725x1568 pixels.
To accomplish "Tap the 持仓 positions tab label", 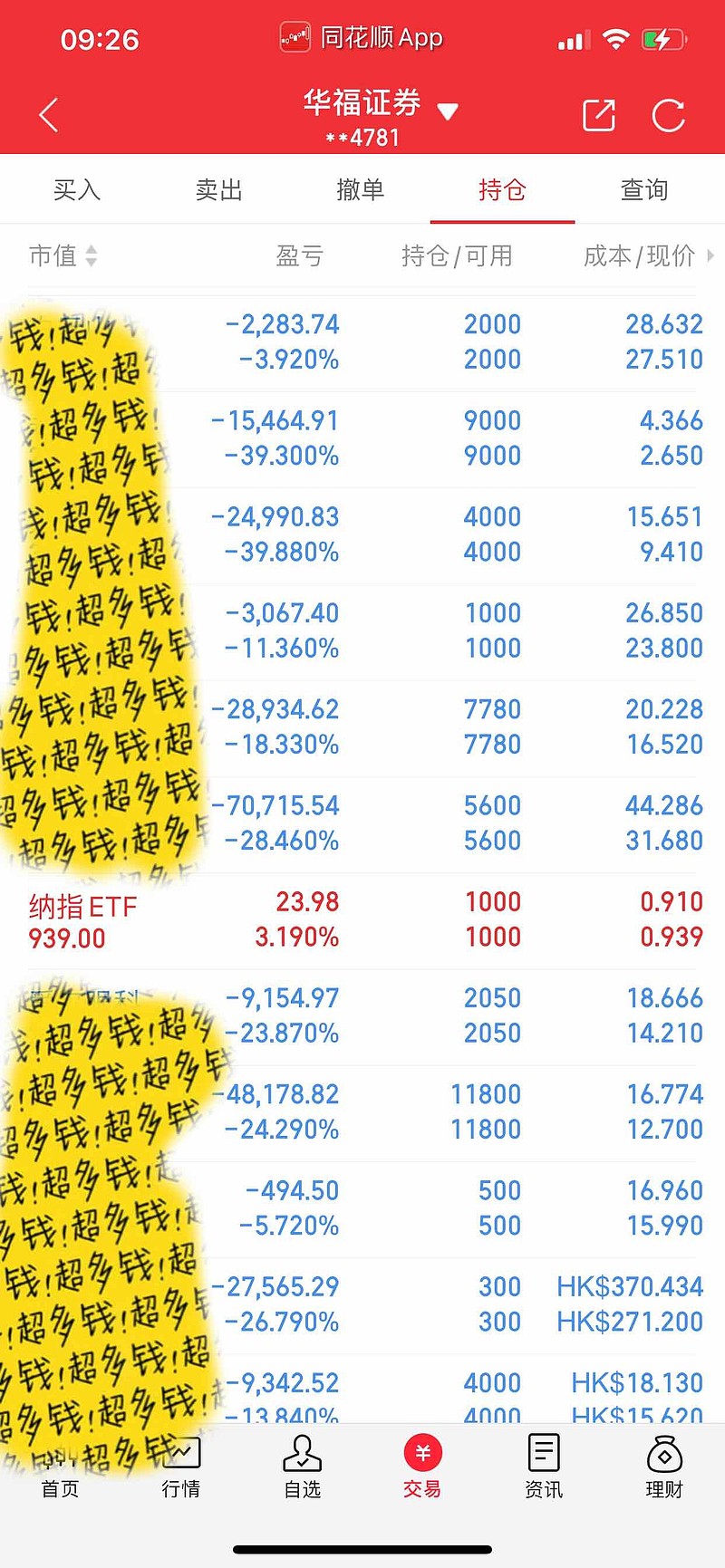I will pos(503,189).
